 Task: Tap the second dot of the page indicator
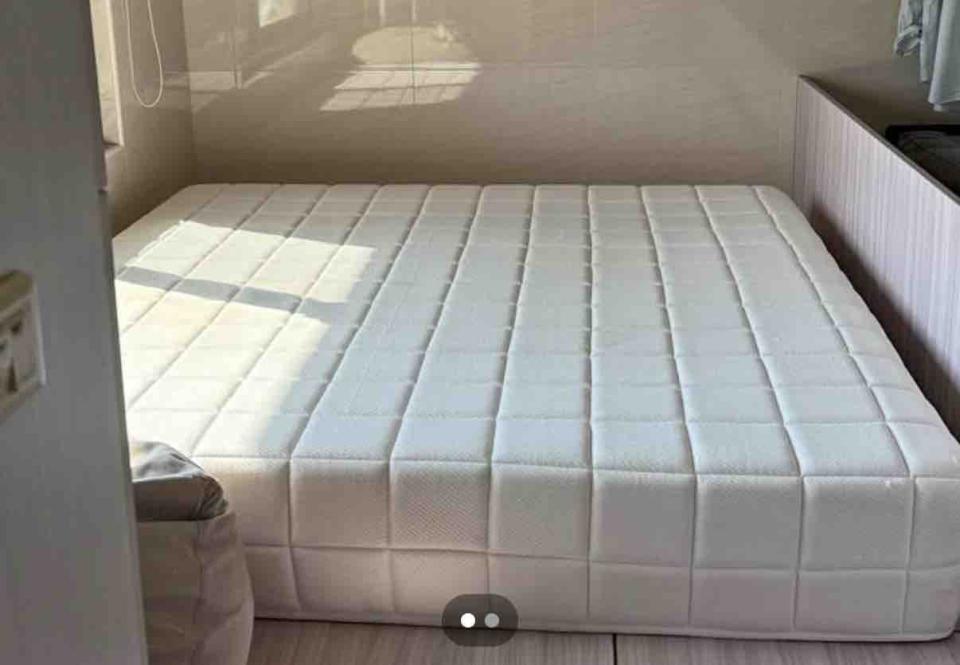[492, 620]
